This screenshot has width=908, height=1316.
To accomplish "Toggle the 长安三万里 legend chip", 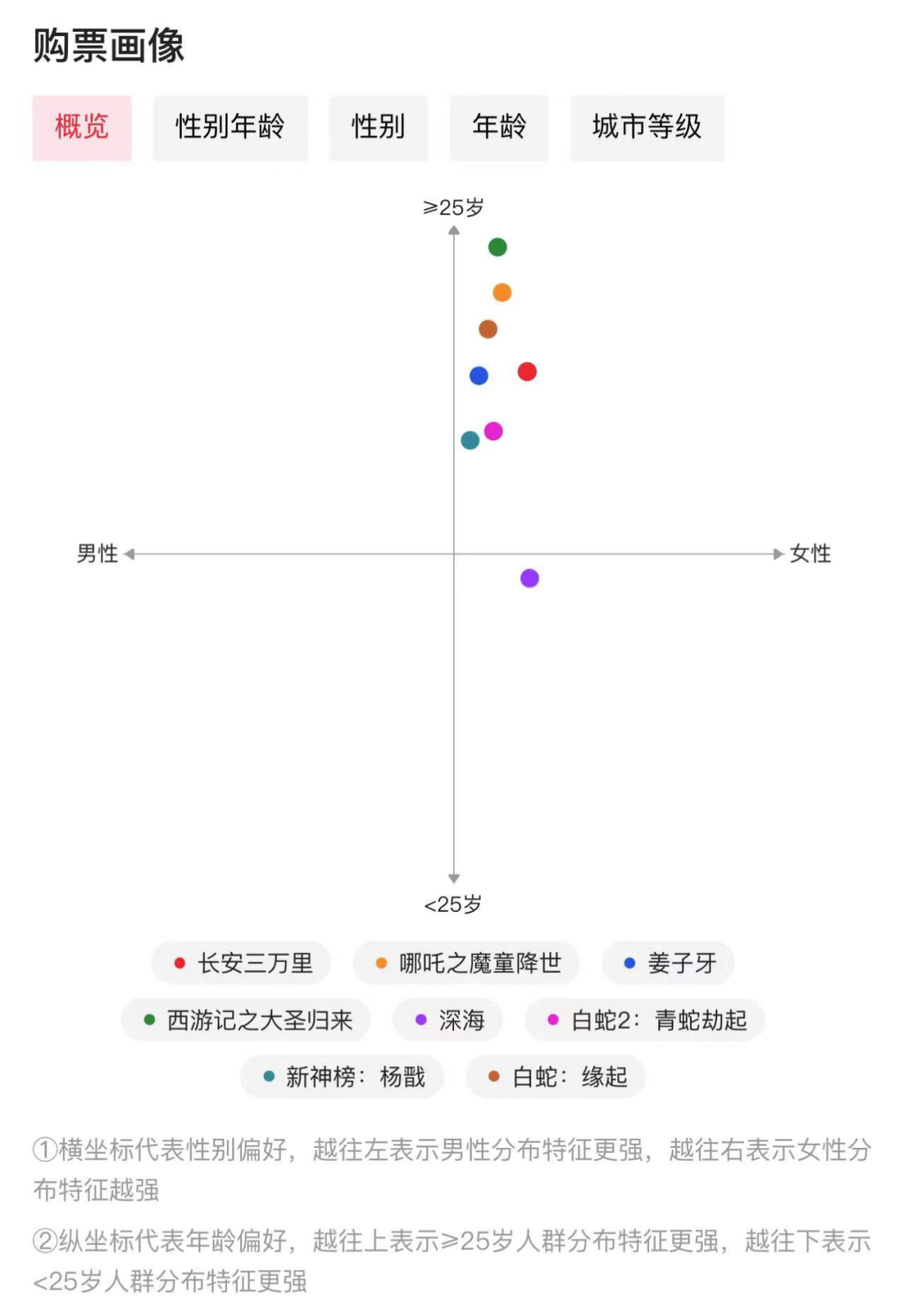I will [241, 963].
